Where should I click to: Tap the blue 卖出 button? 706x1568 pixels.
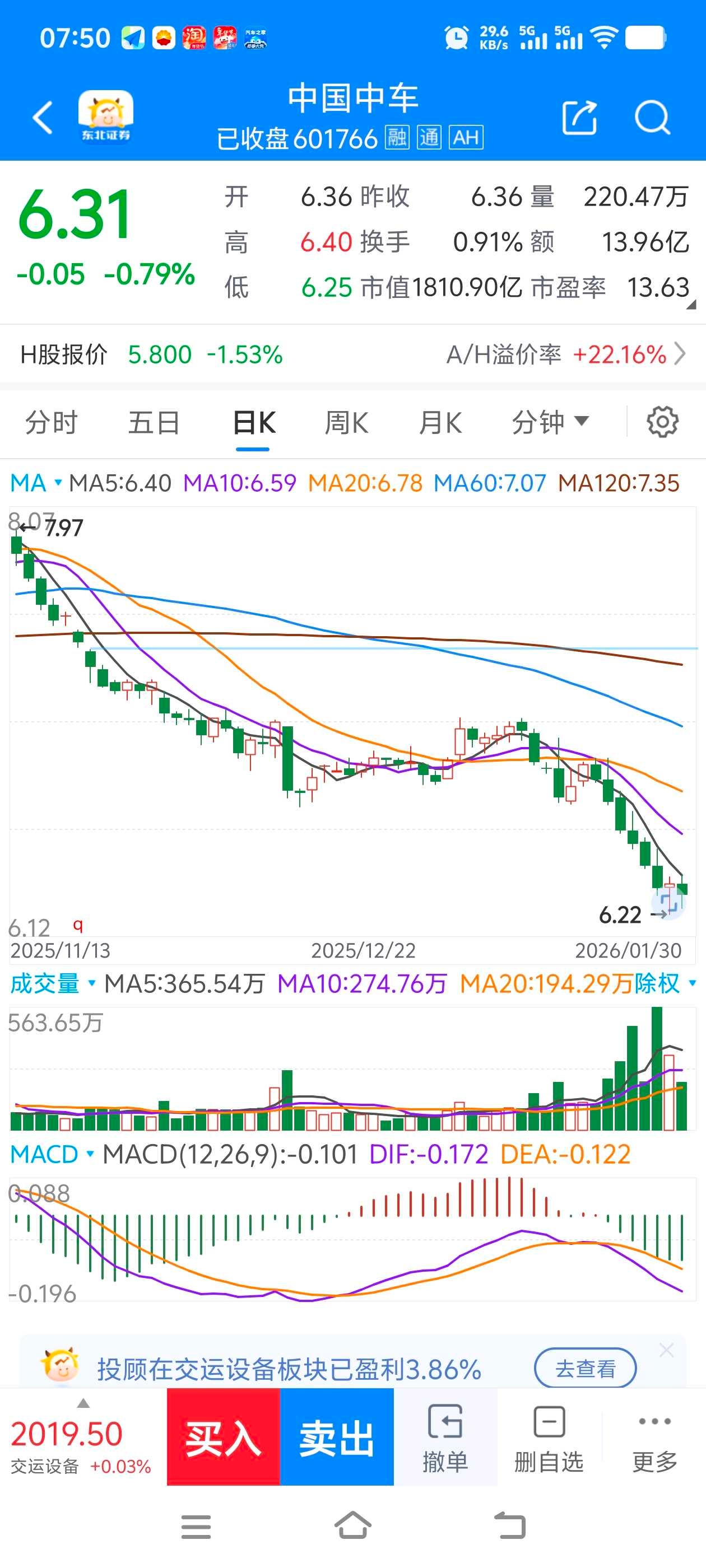[x=336, y=1438]
